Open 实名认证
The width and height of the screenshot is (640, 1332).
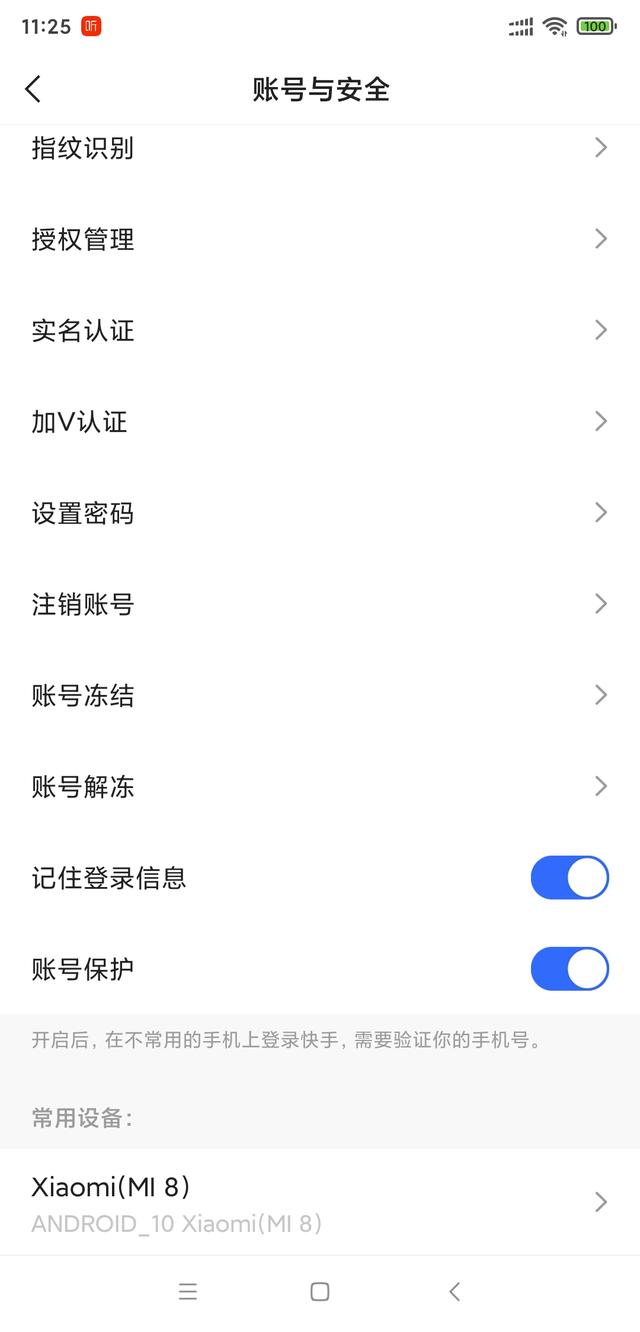[320, 330]
